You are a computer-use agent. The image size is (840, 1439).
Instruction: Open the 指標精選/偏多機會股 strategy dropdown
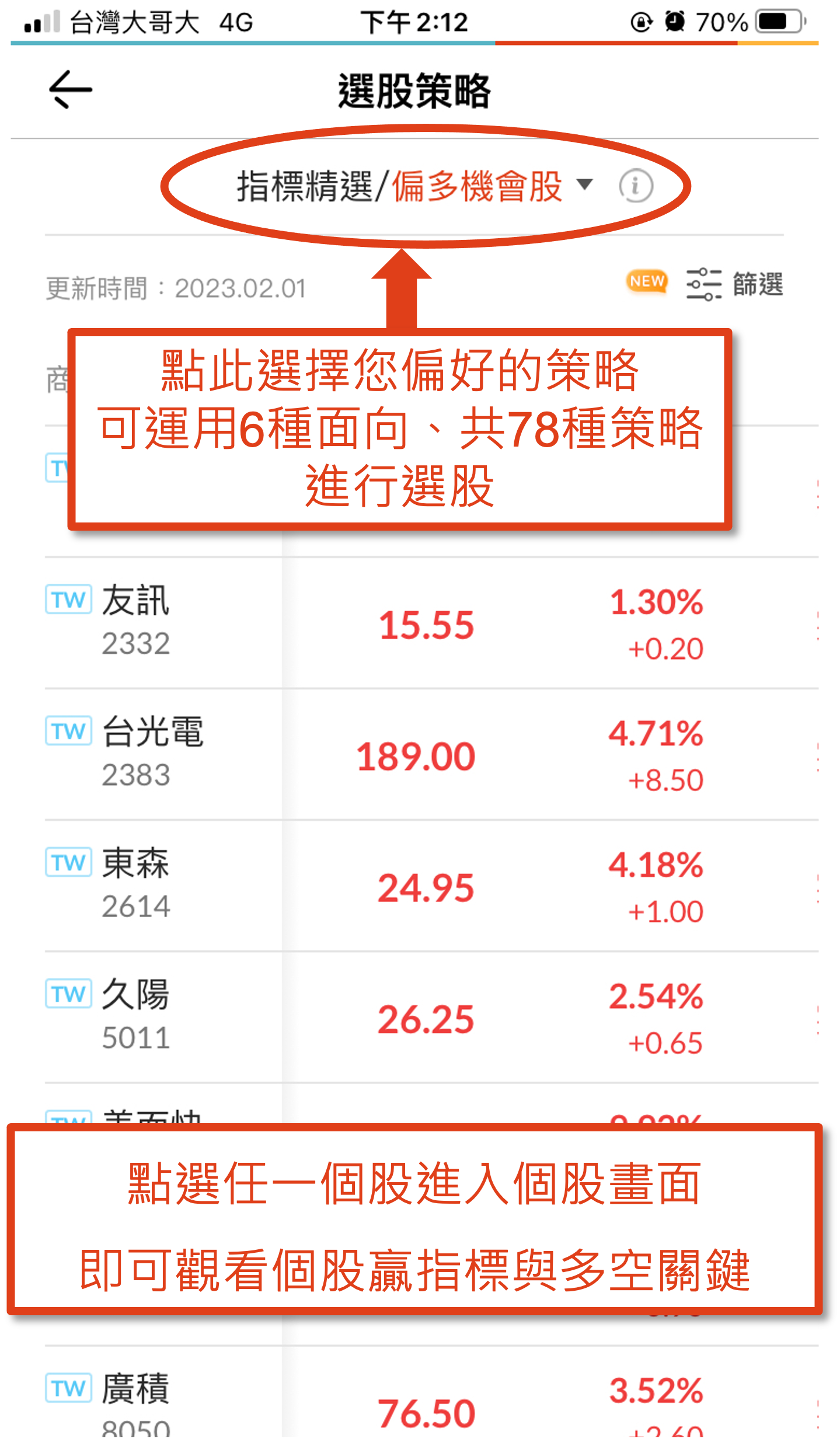pos(413,186)
